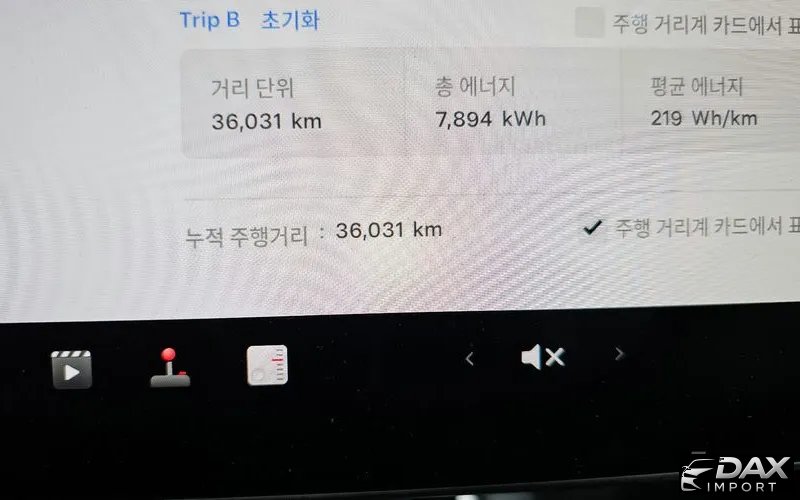Reset Trip B with the 초기화 link

click(289, 20)
